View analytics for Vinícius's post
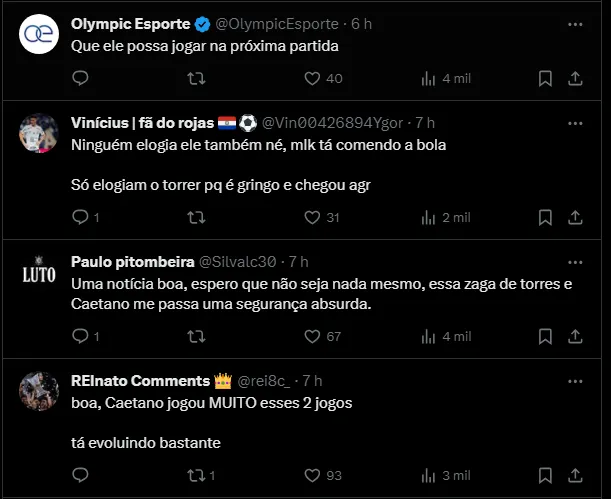This screenshot has width=611, height=499. (430, 217)
